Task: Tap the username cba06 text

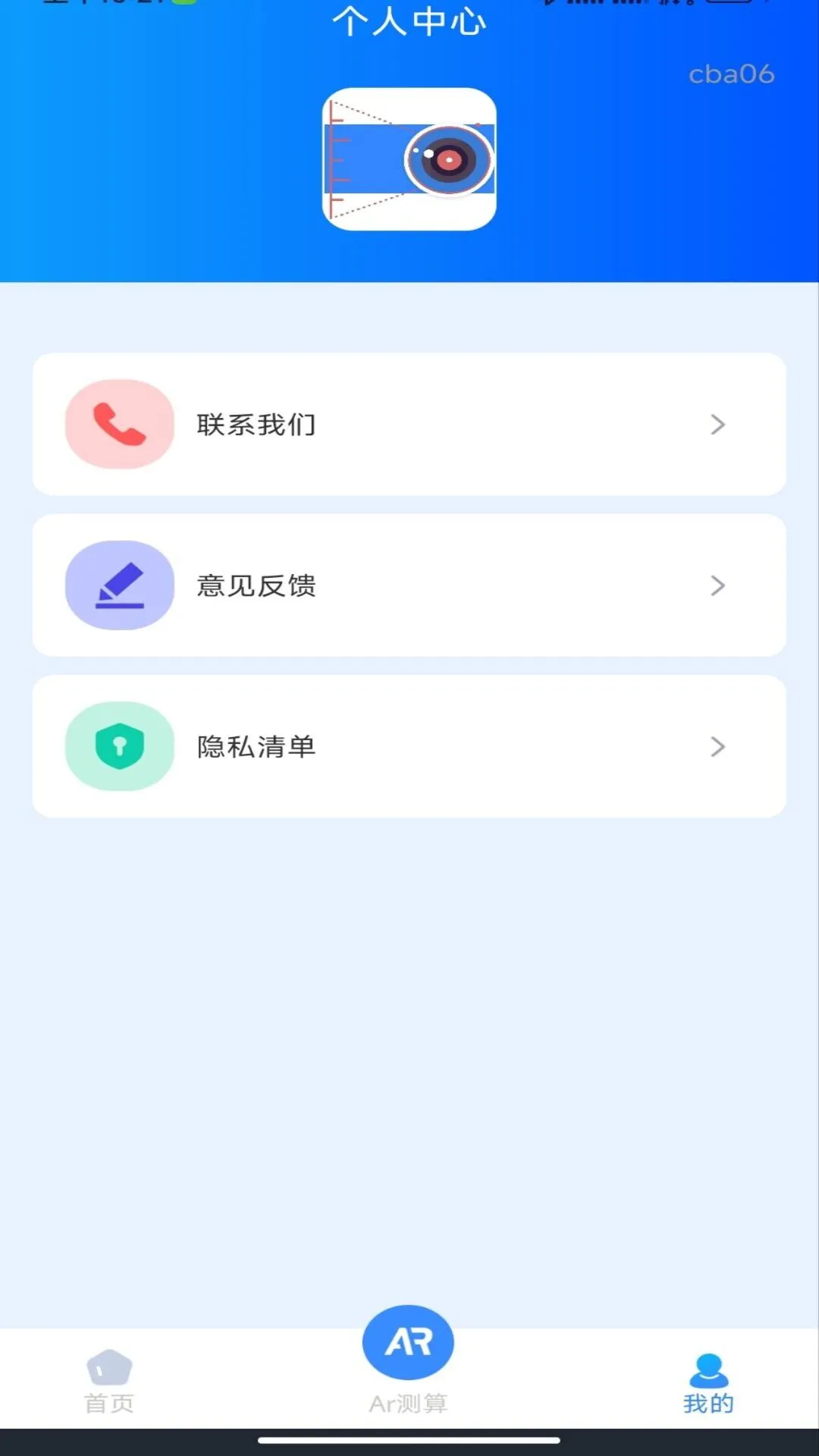Action: pyautogui.click(x=730, y=74)
